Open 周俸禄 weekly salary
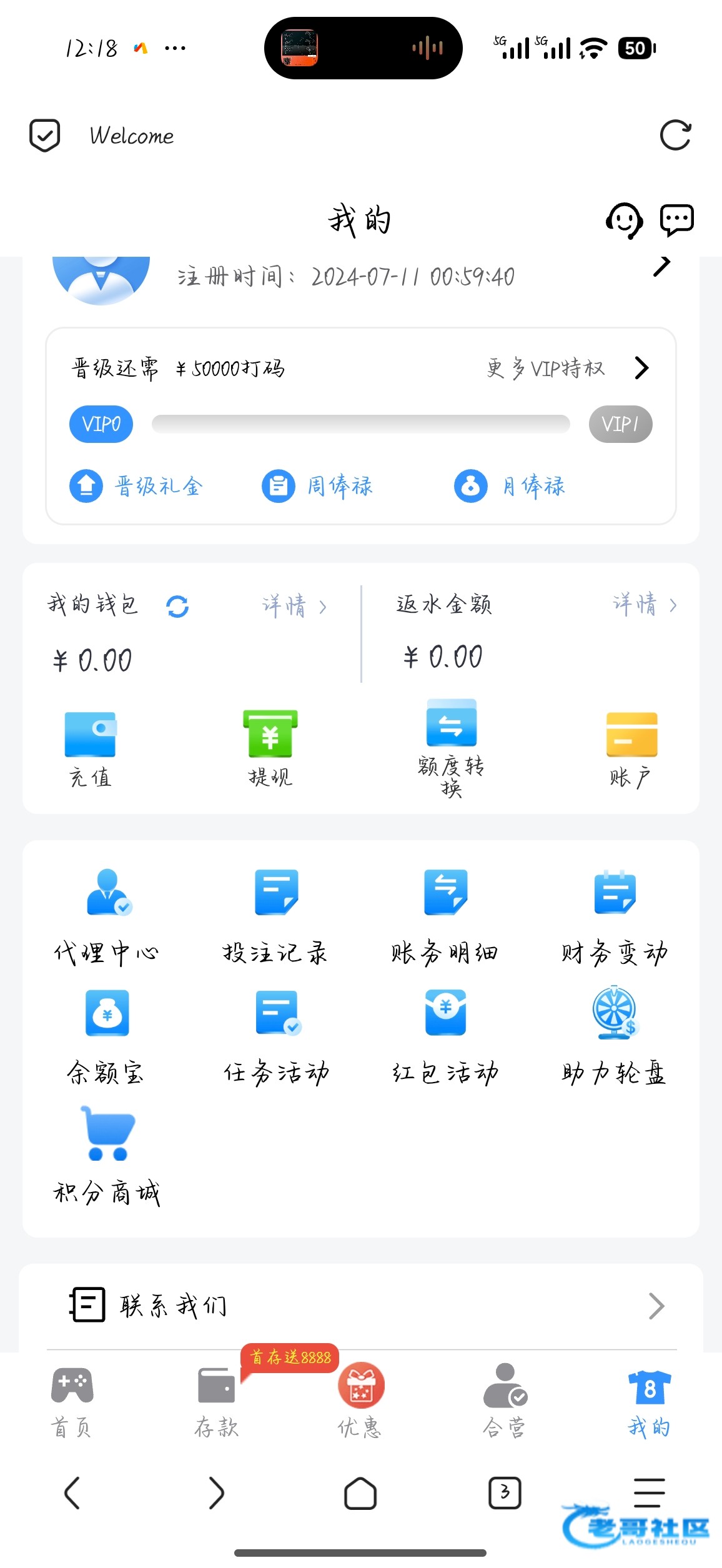The image size is (722, 1568). (x=317, y=485)
